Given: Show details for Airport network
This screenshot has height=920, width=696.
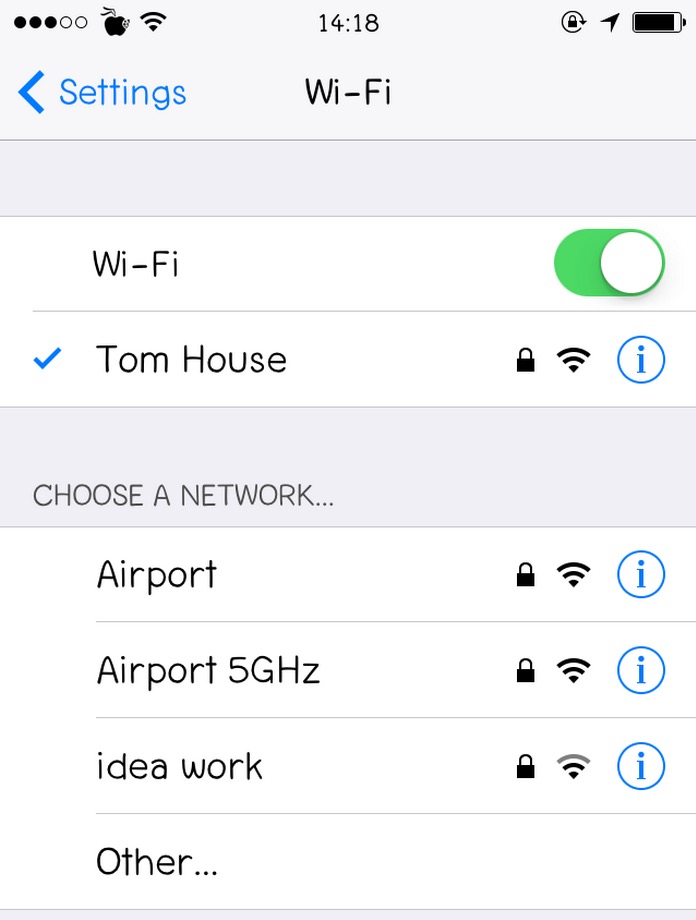Looking at the screenshot, I should pyautogui.click(x=640, y=575).
